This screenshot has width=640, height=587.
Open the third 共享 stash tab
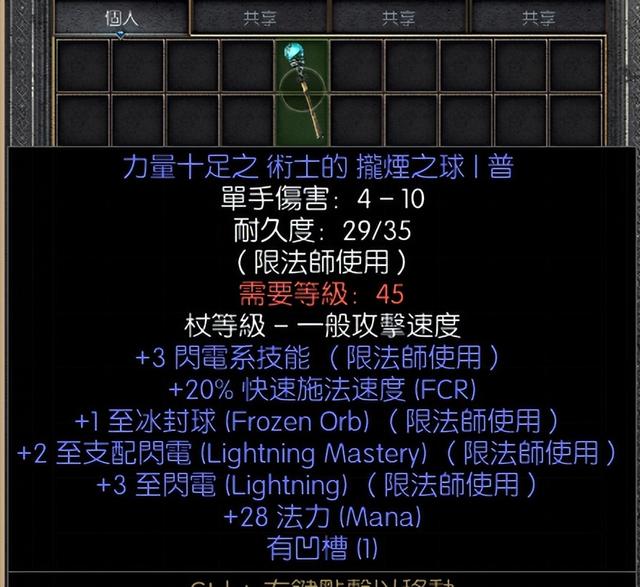click(x=537, y=17)
